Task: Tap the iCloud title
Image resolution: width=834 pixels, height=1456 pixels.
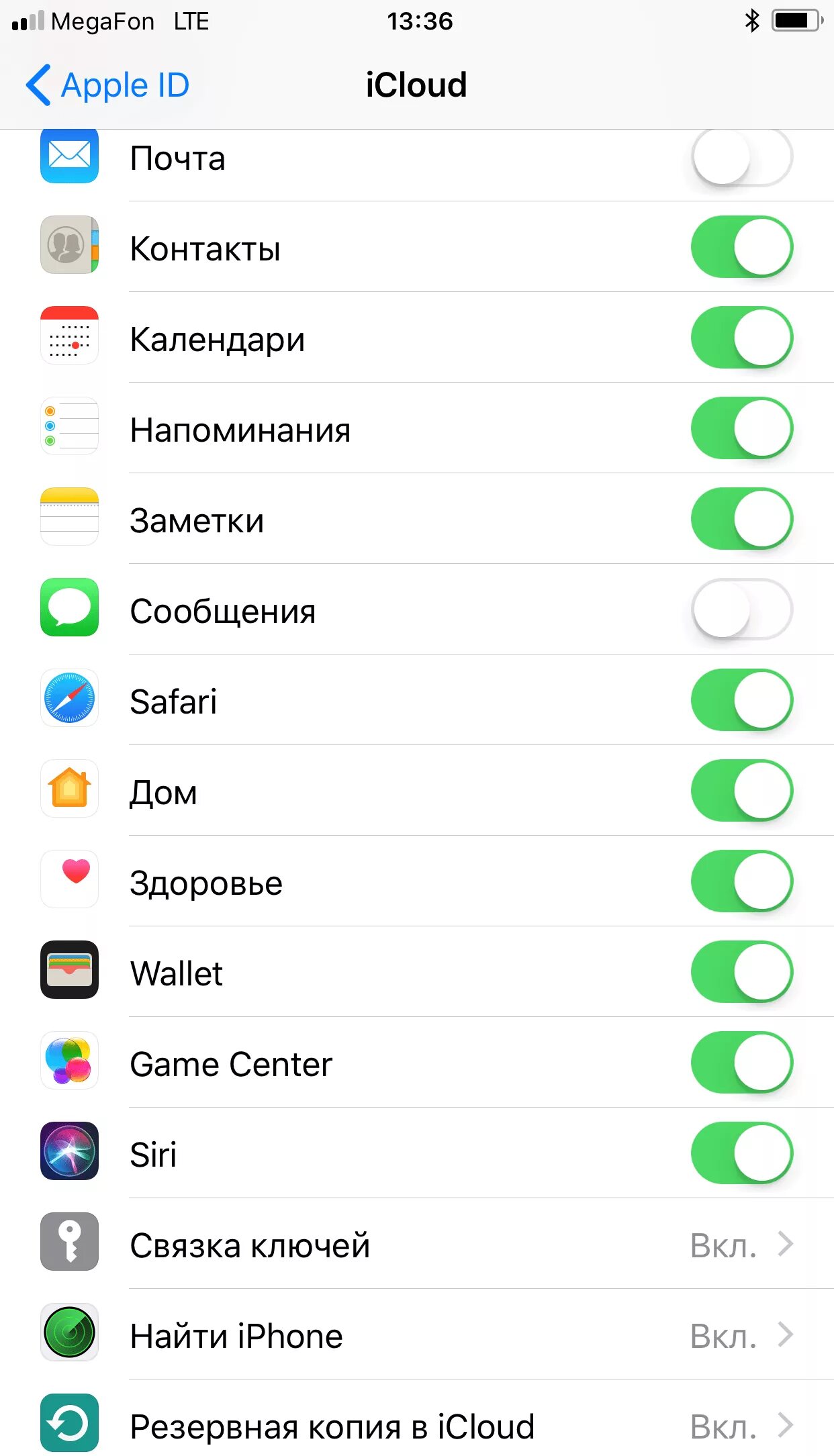Action: [x=416, y=85]
